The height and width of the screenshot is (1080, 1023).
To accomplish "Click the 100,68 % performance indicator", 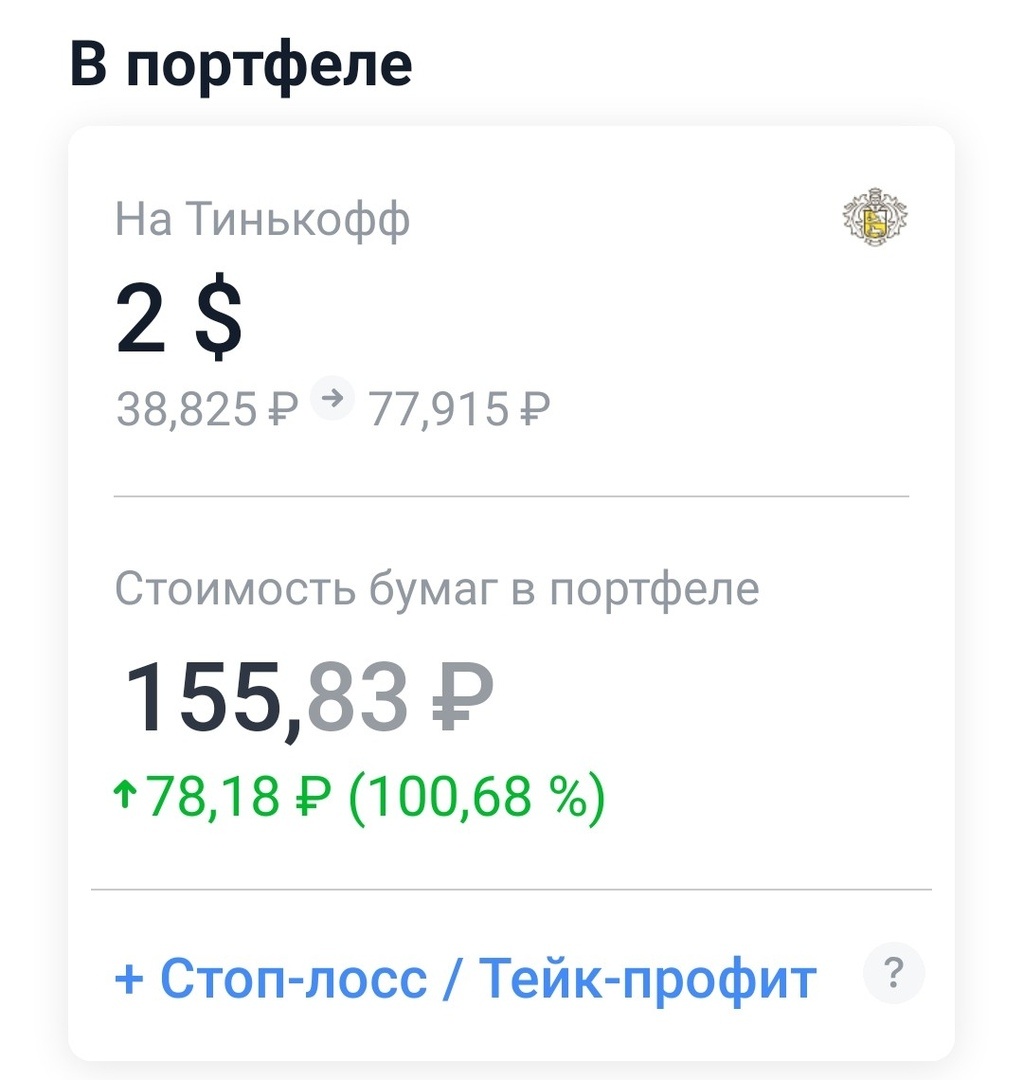I will [480, 794].
